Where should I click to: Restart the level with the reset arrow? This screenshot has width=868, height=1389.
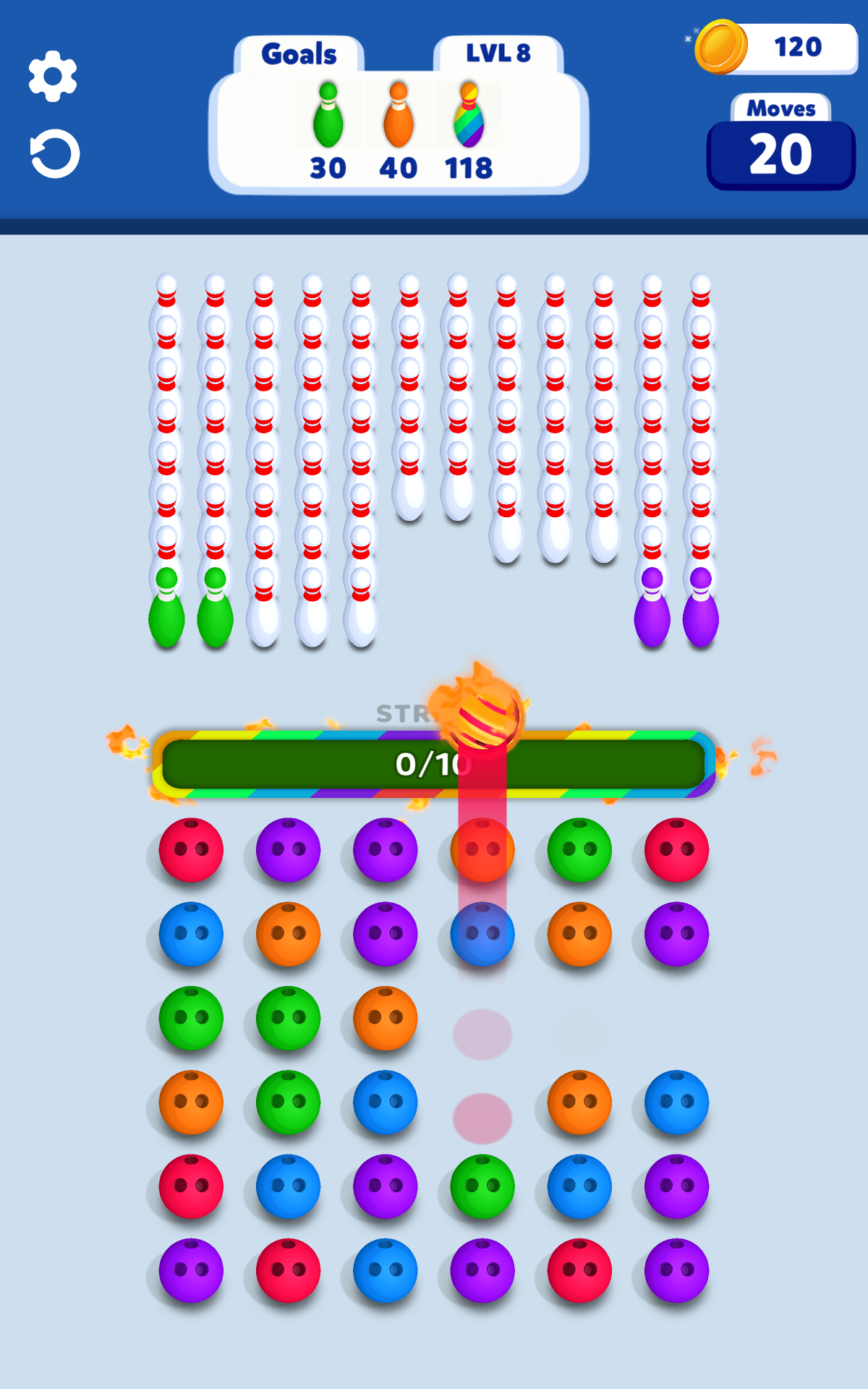(x=55, y=153)
